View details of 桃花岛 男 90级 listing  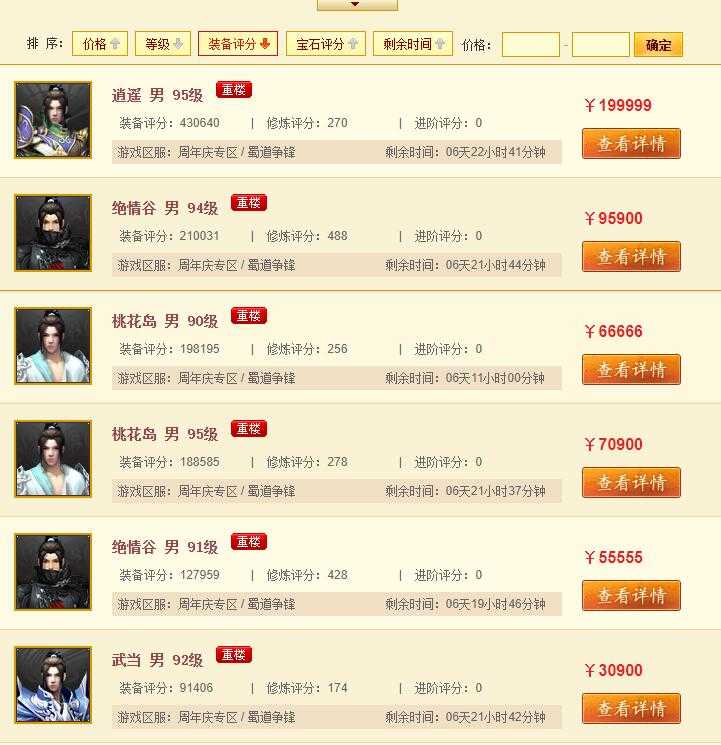point(631,369)
